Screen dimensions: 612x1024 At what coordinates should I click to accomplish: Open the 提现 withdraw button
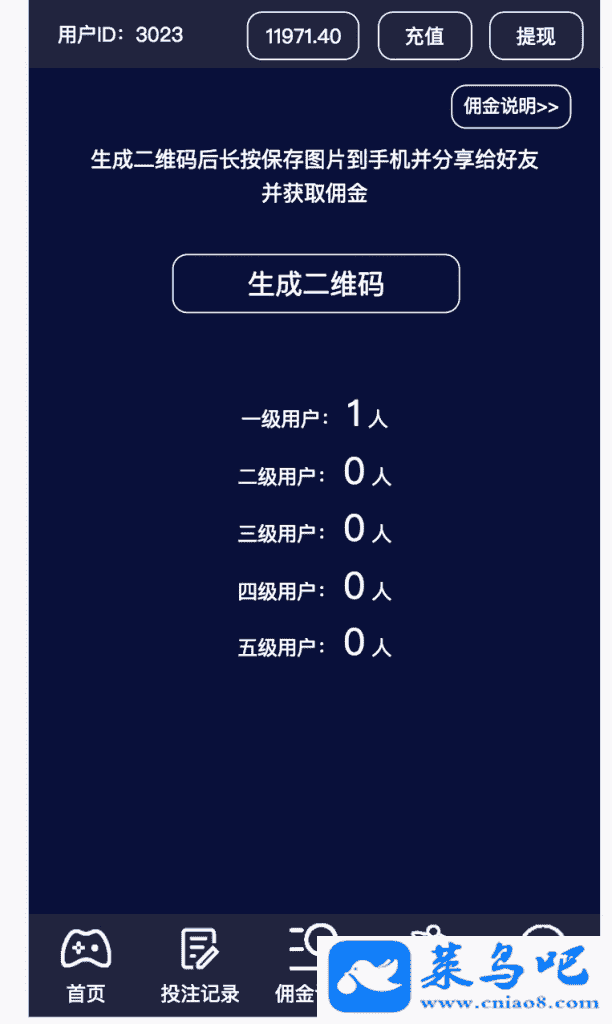point(535,36)
